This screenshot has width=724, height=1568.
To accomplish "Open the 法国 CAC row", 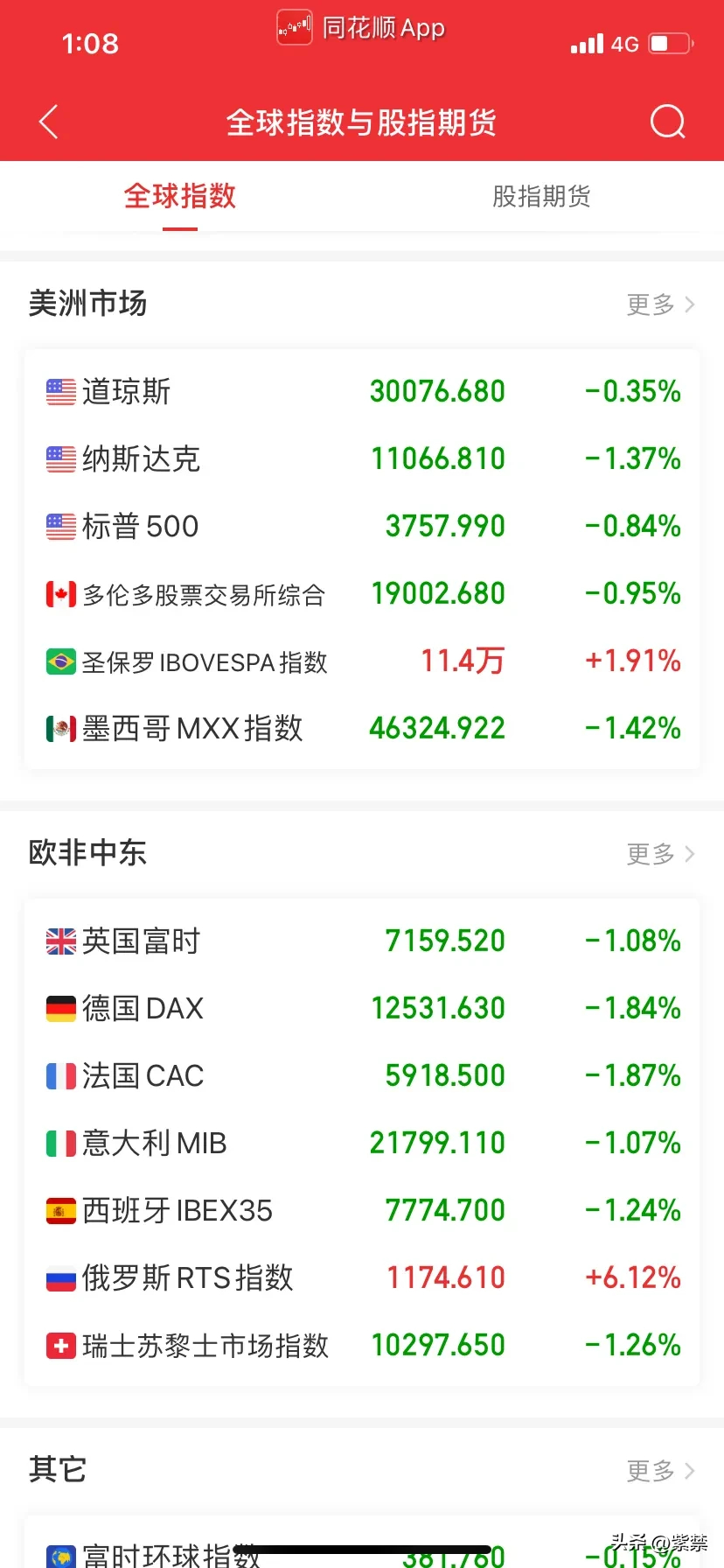I will 362,1075.
